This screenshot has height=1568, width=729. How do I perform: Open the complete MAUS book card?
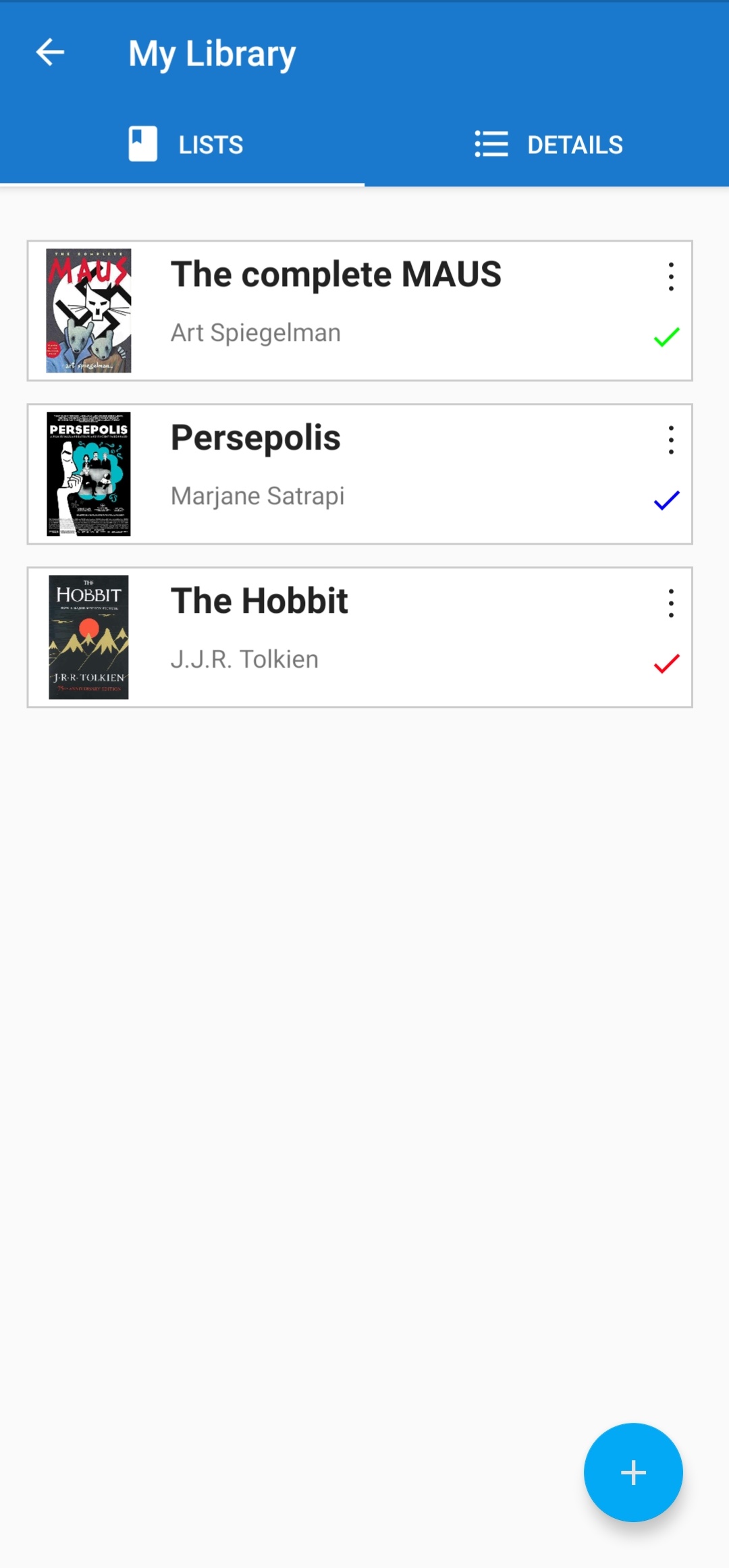(360, 311)
